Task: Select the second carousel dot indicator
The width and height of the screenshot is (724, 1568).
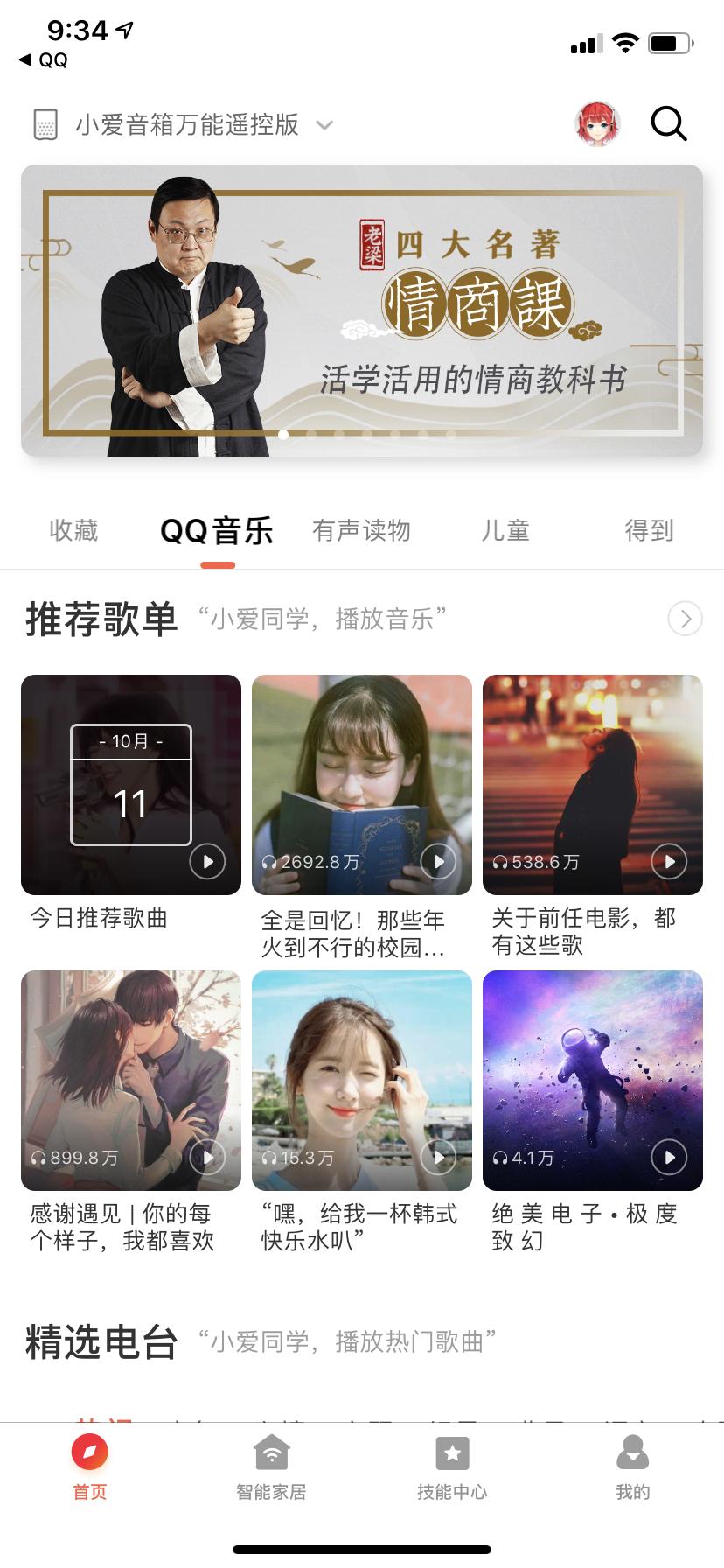Action: (x=312, y=434)
